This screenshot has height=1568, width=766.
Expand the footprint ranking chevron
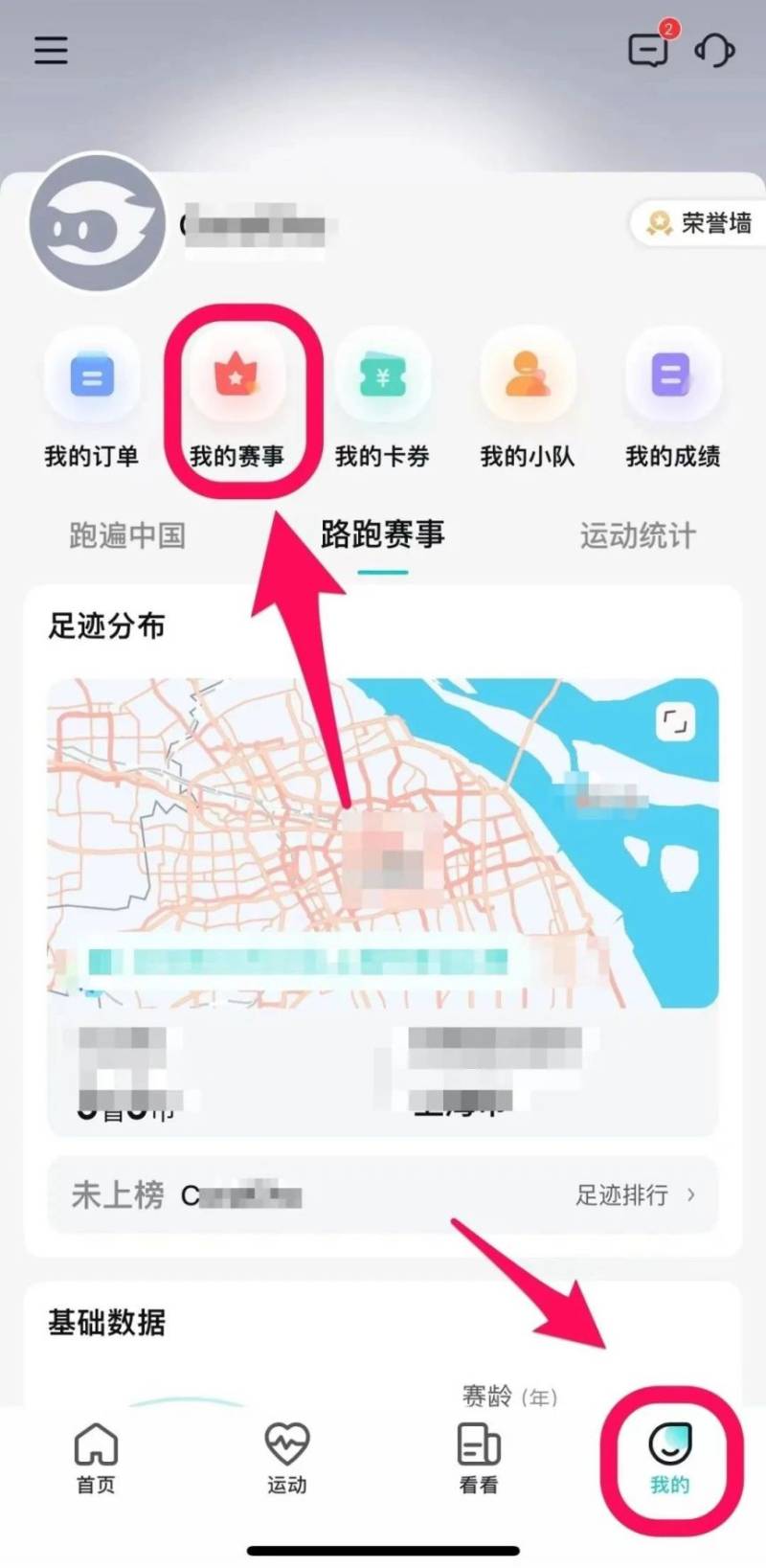pos(690,1195)
